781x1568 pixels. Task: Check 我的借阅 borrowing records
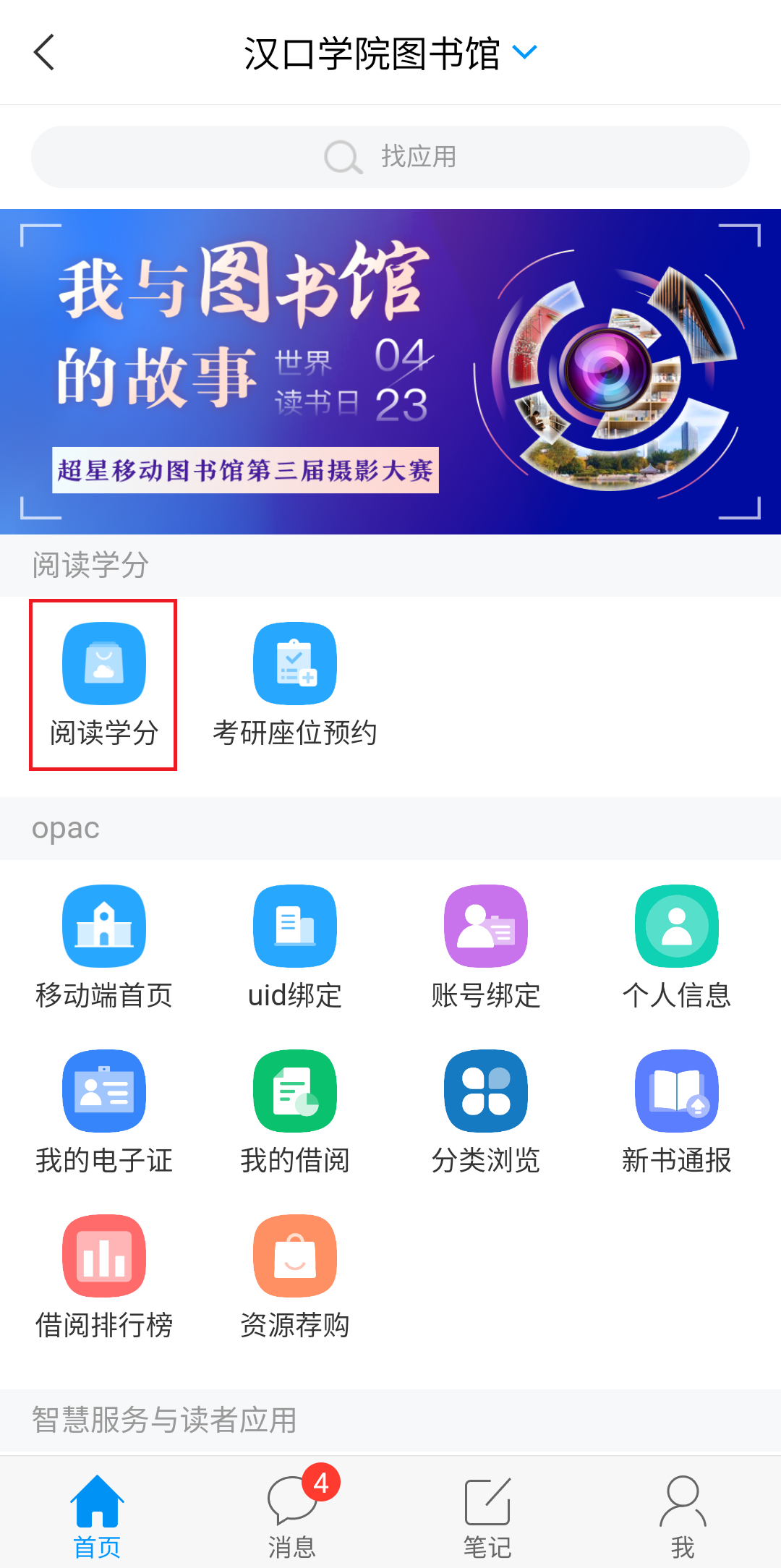(x=294, y=1112)
